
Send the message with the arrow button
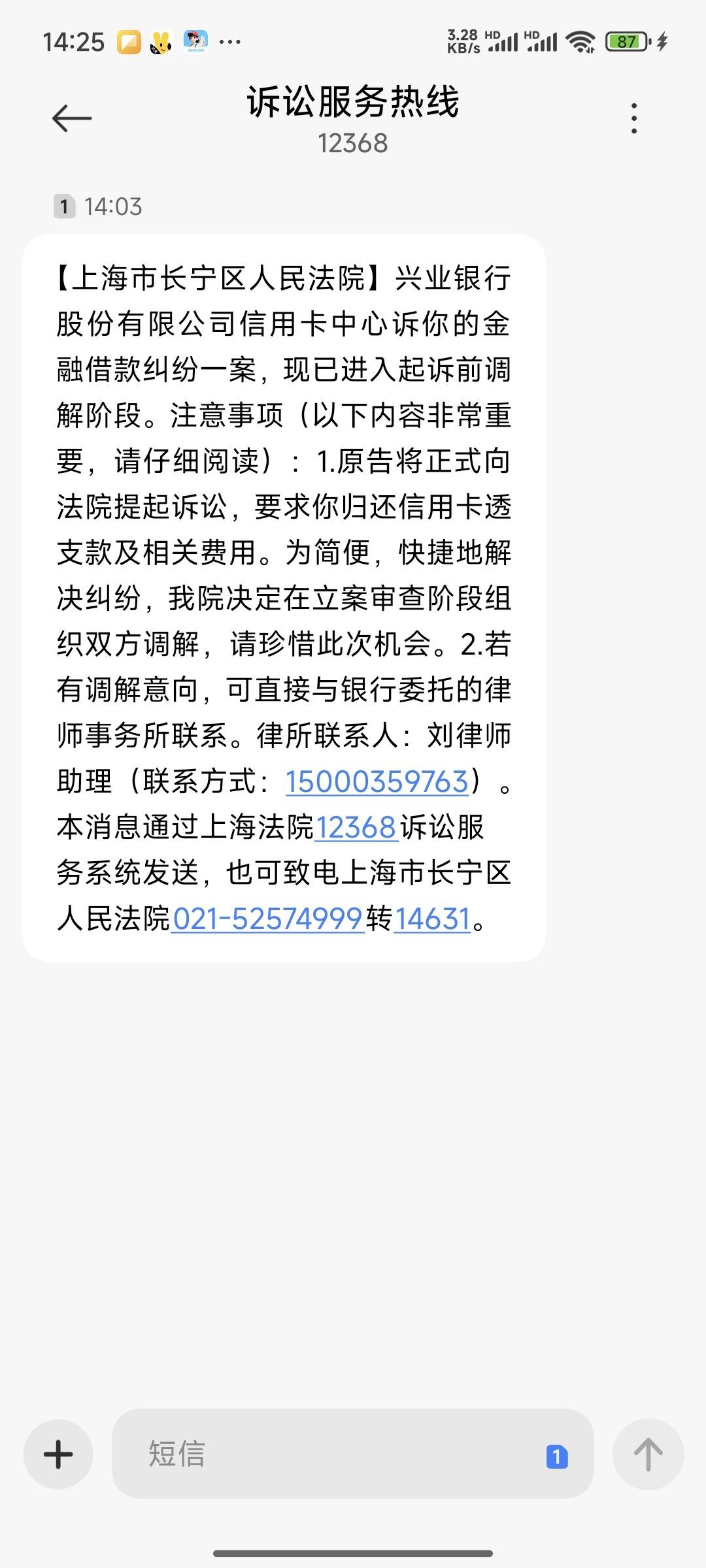(648, 1454)
